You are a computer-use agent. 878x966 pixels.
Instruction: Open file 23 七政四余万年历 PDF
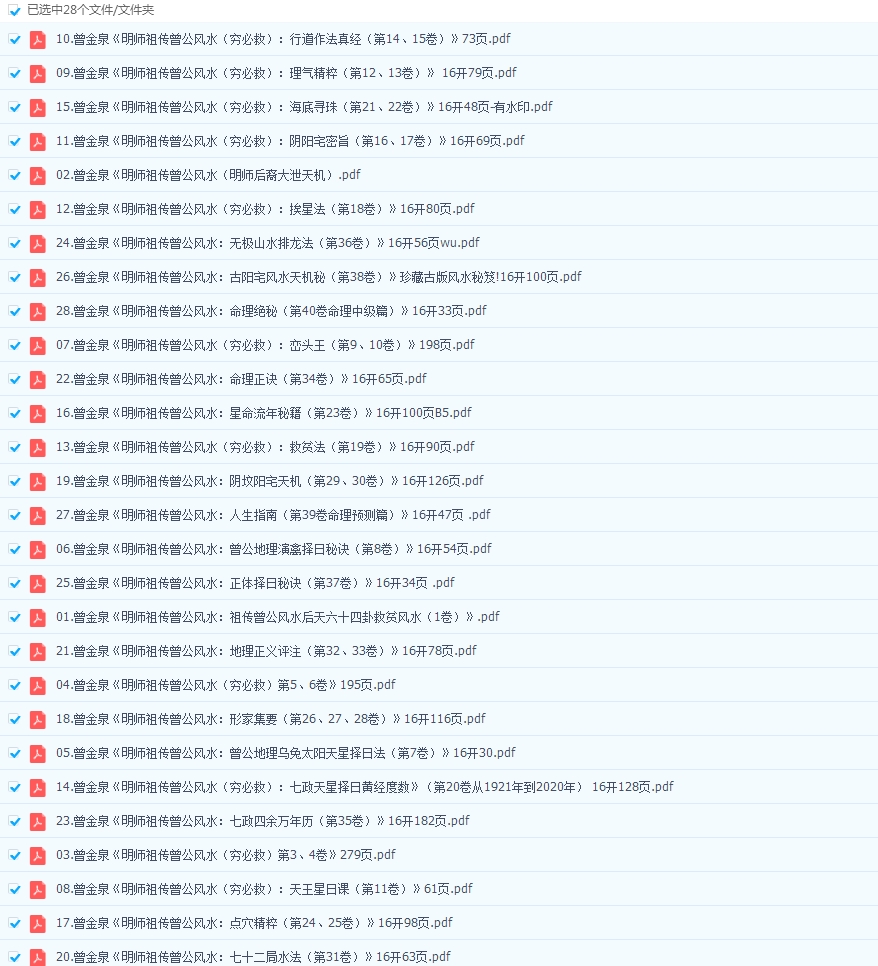click(262, 821)
